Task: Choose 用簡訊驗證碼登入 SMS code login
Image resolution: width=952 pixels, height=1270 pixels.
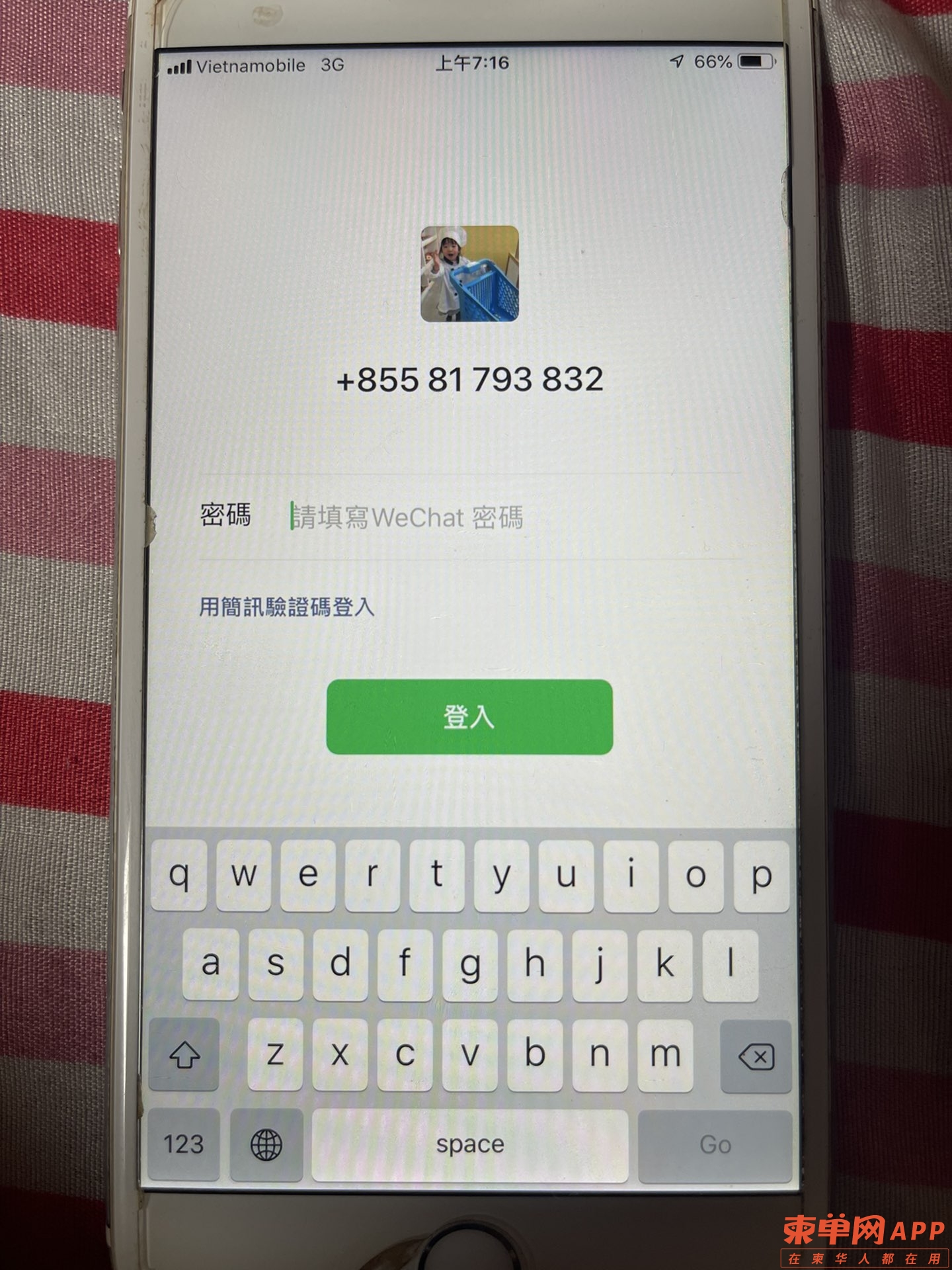Action: [287, 607]
